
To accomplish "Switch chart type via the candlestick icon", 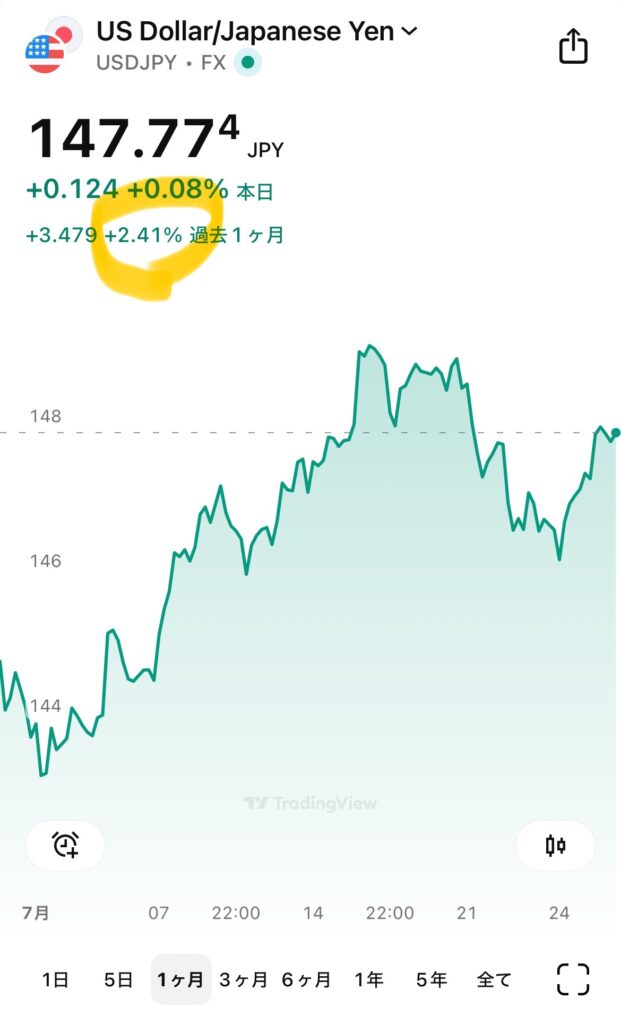I will 555,845.
